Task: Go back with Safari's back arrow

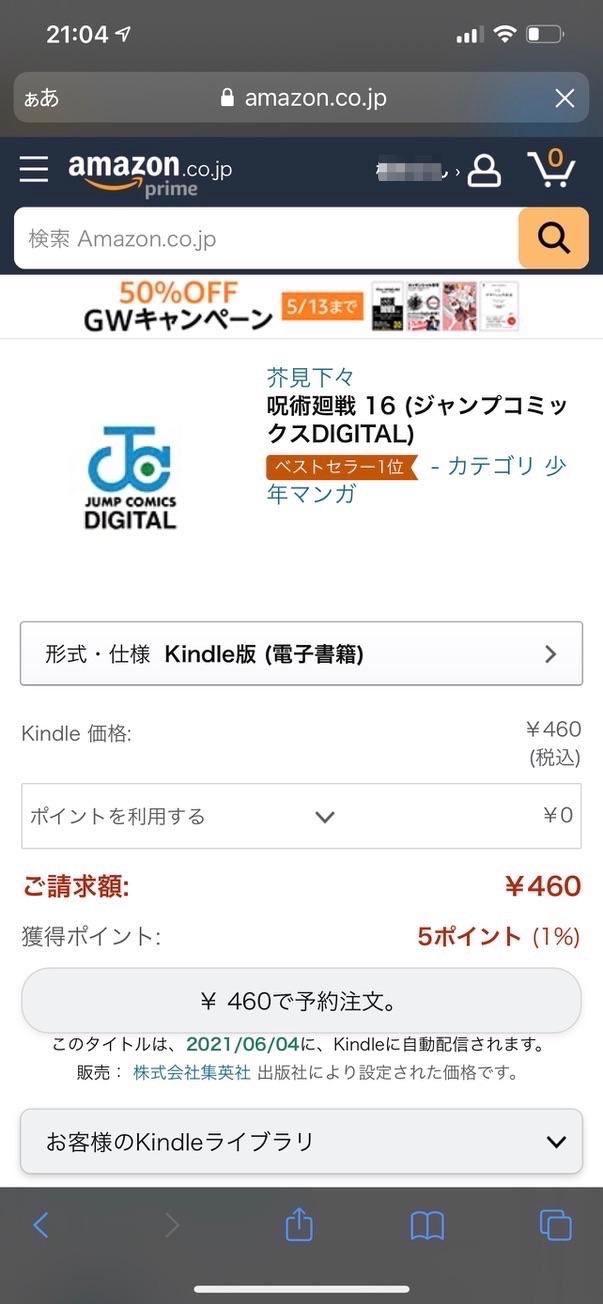Action: pos(41,1225)
